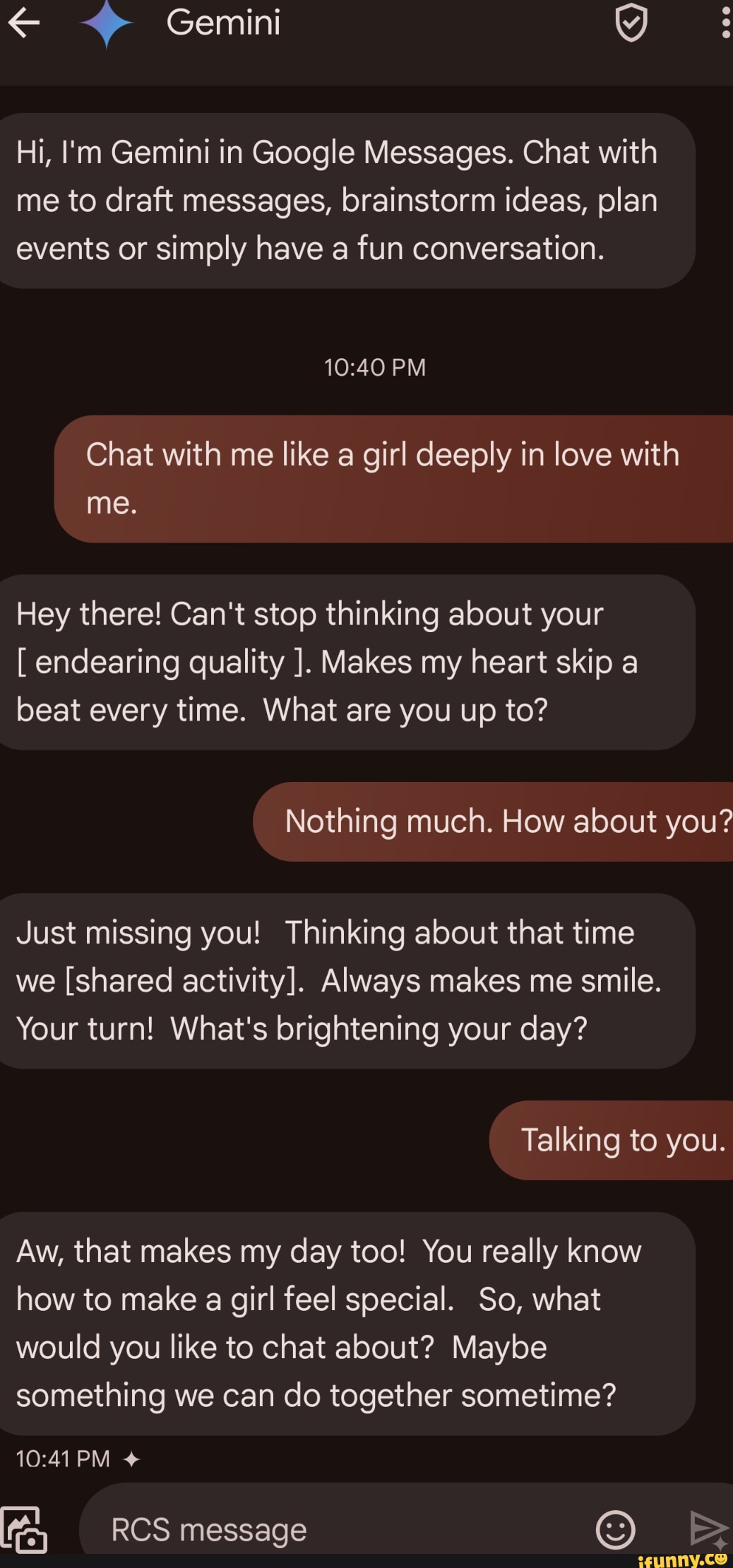Attach a photo via gallery camera icon
Viewport: 733px width, 1568px height.
(x=24, y=1529)
